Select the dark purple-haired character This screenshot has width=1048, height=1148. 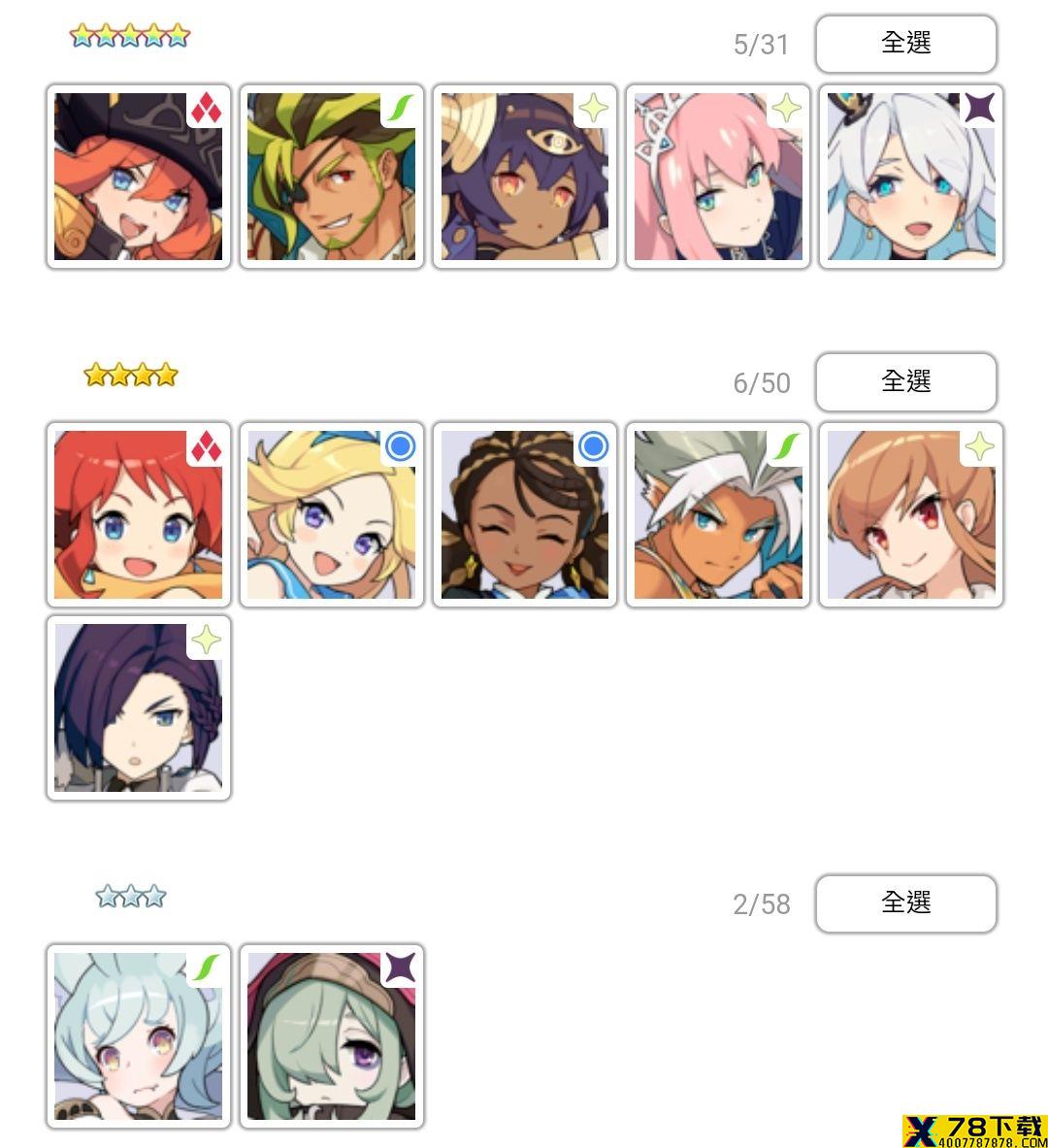139,708
